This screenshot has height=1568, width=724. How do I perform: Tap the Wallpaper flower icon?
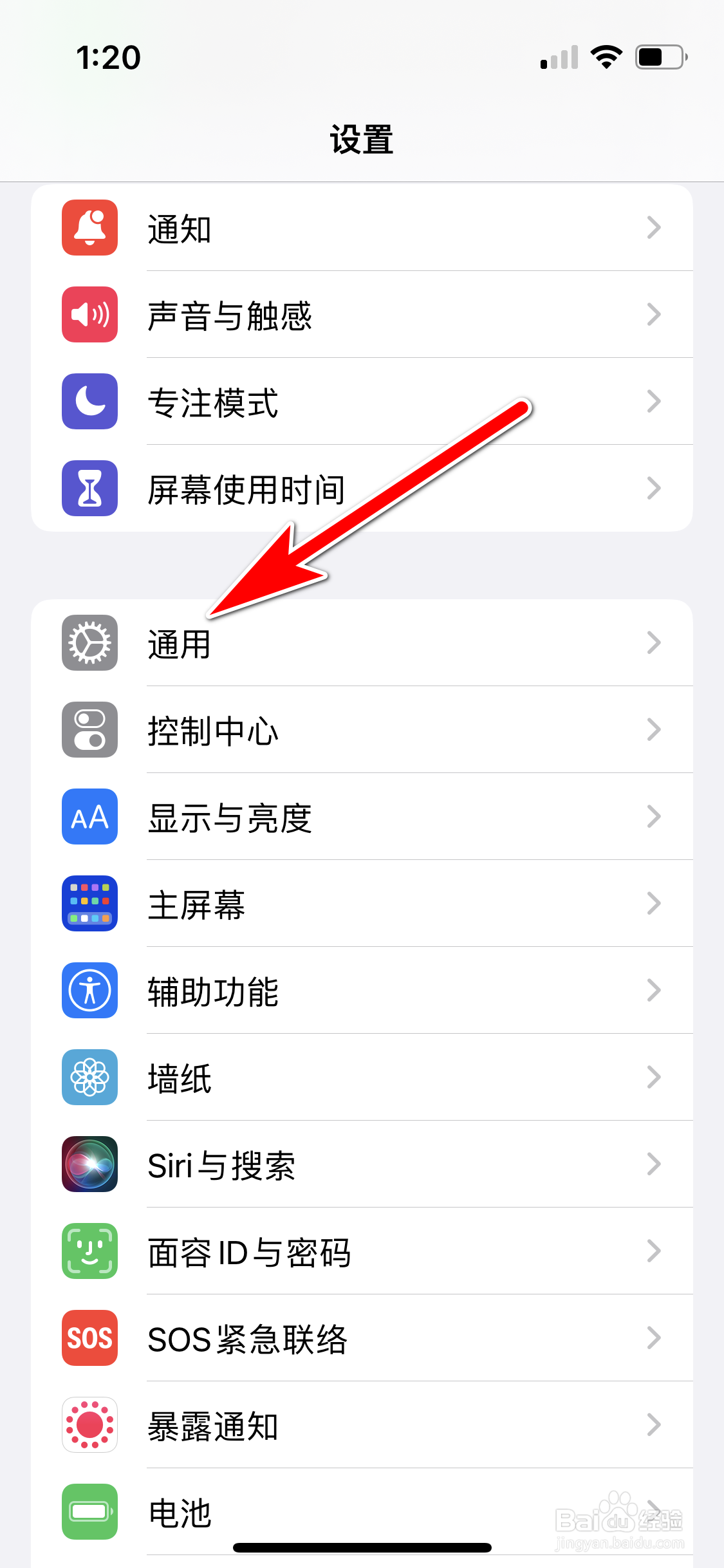click(89, 1078)
